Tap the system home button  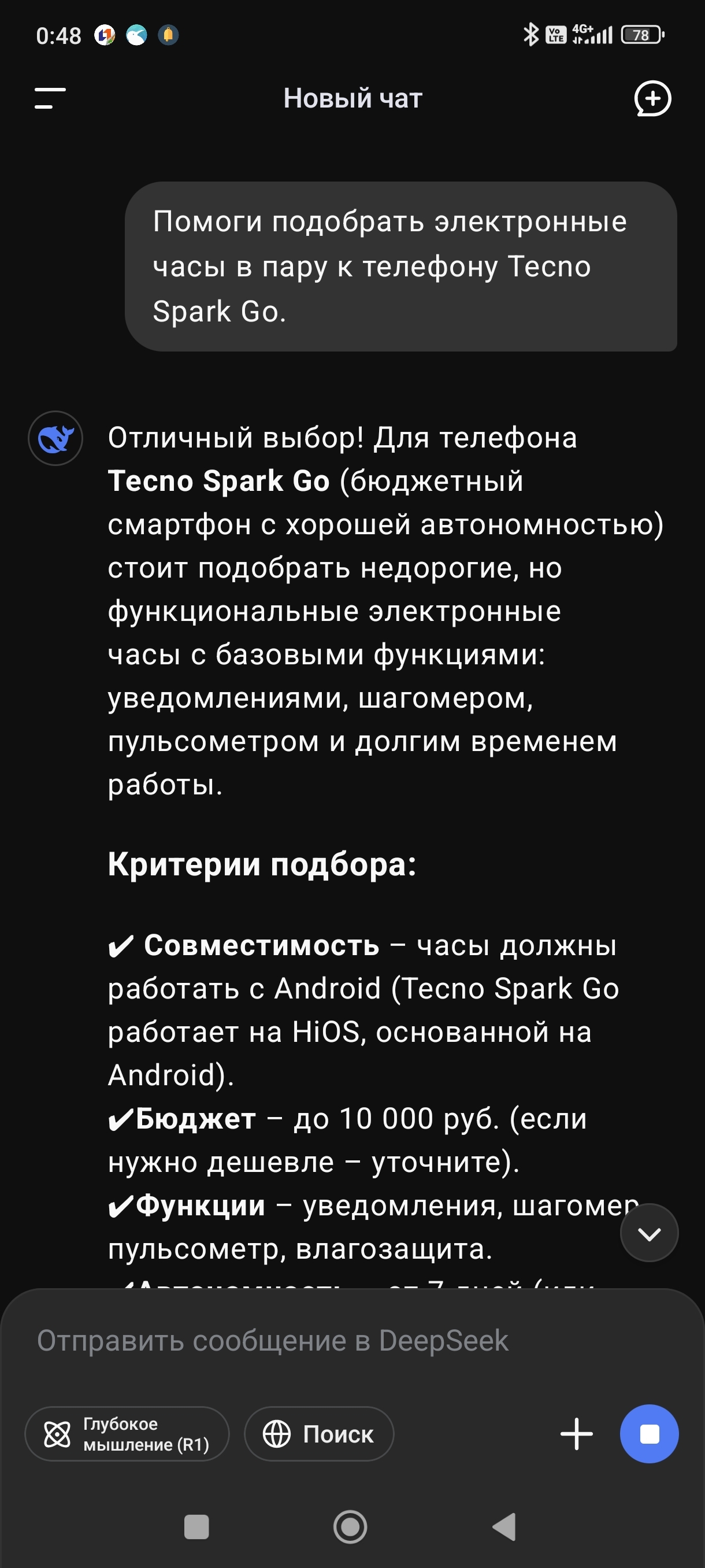click(x=350, y=1526)
